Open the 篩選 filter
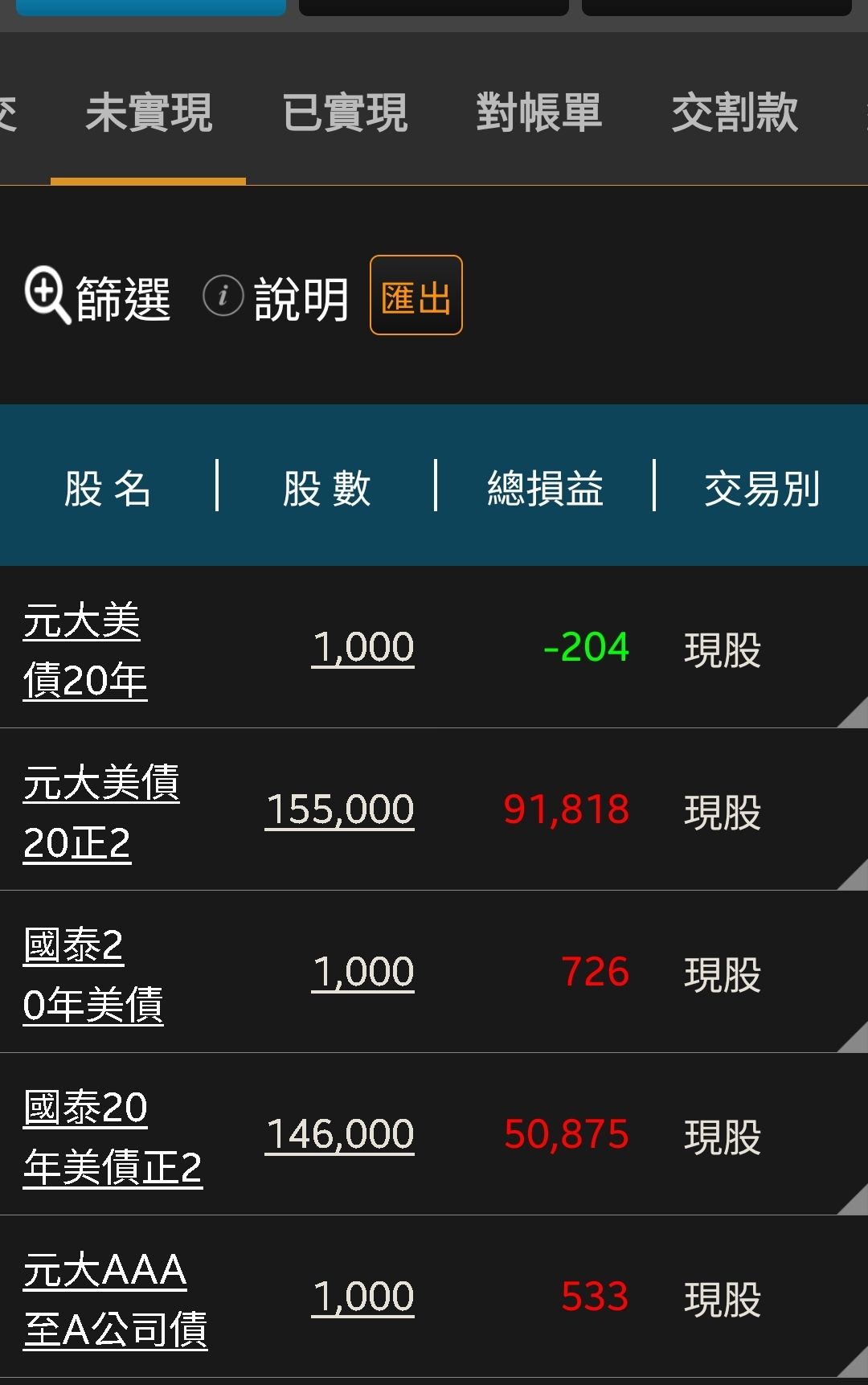The image size is (868, 1385). coord(98,297)
